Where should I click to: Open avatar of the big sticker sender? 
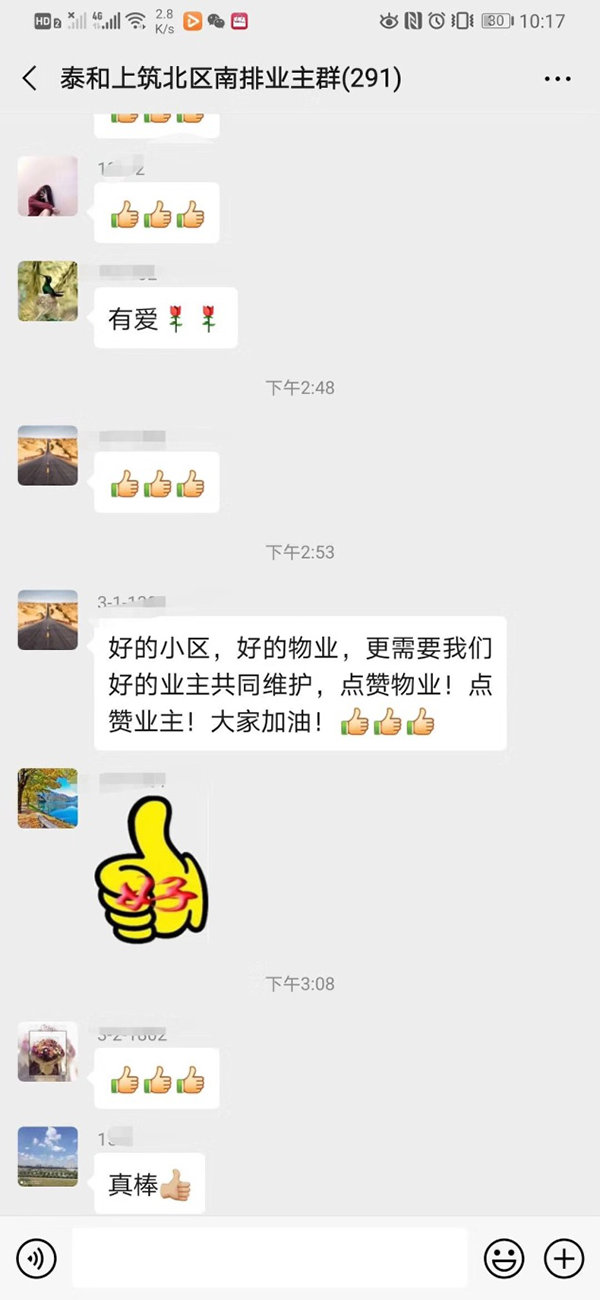pyautogui.click(x=47, y=798)
